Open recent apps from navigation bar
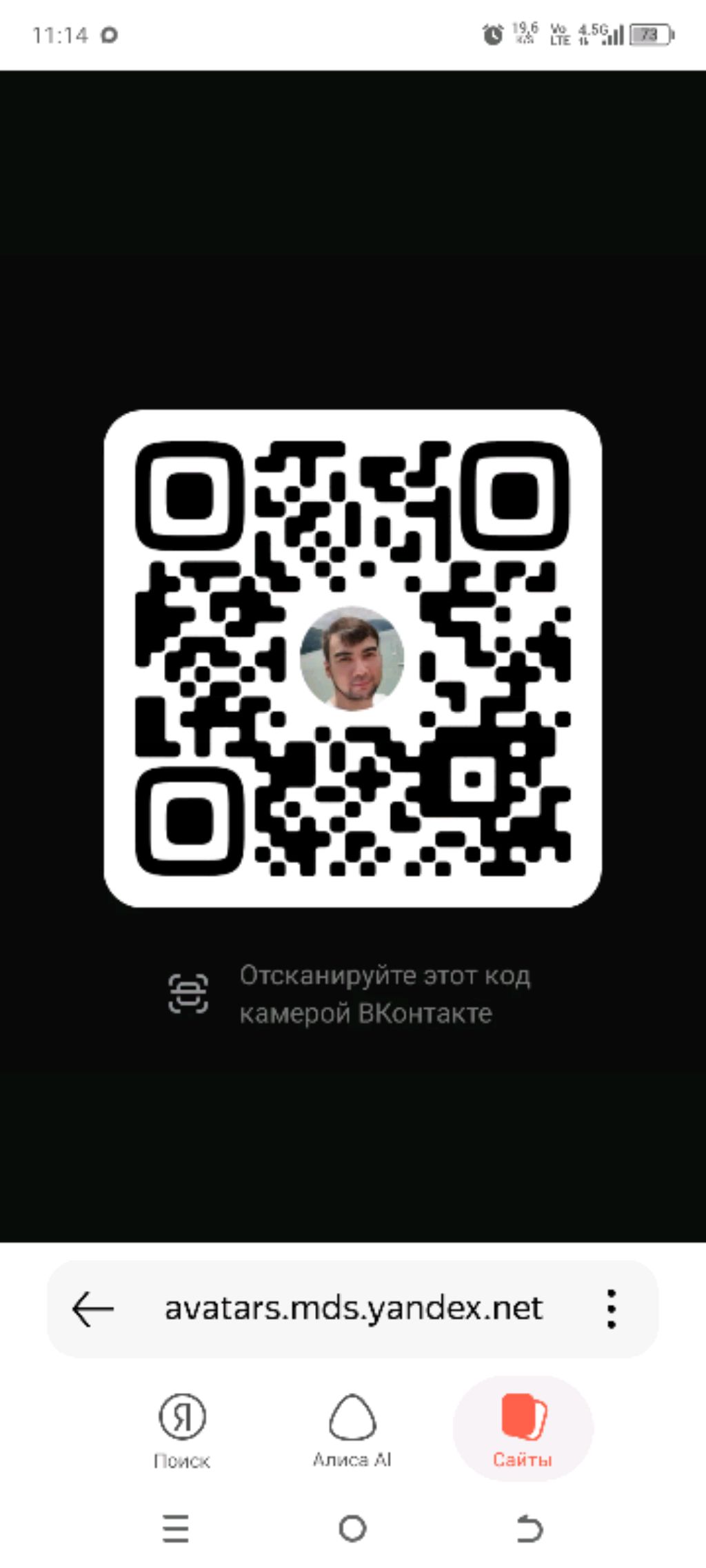Viewport: 706px width, 1568px height. [x=176, y=1528]
